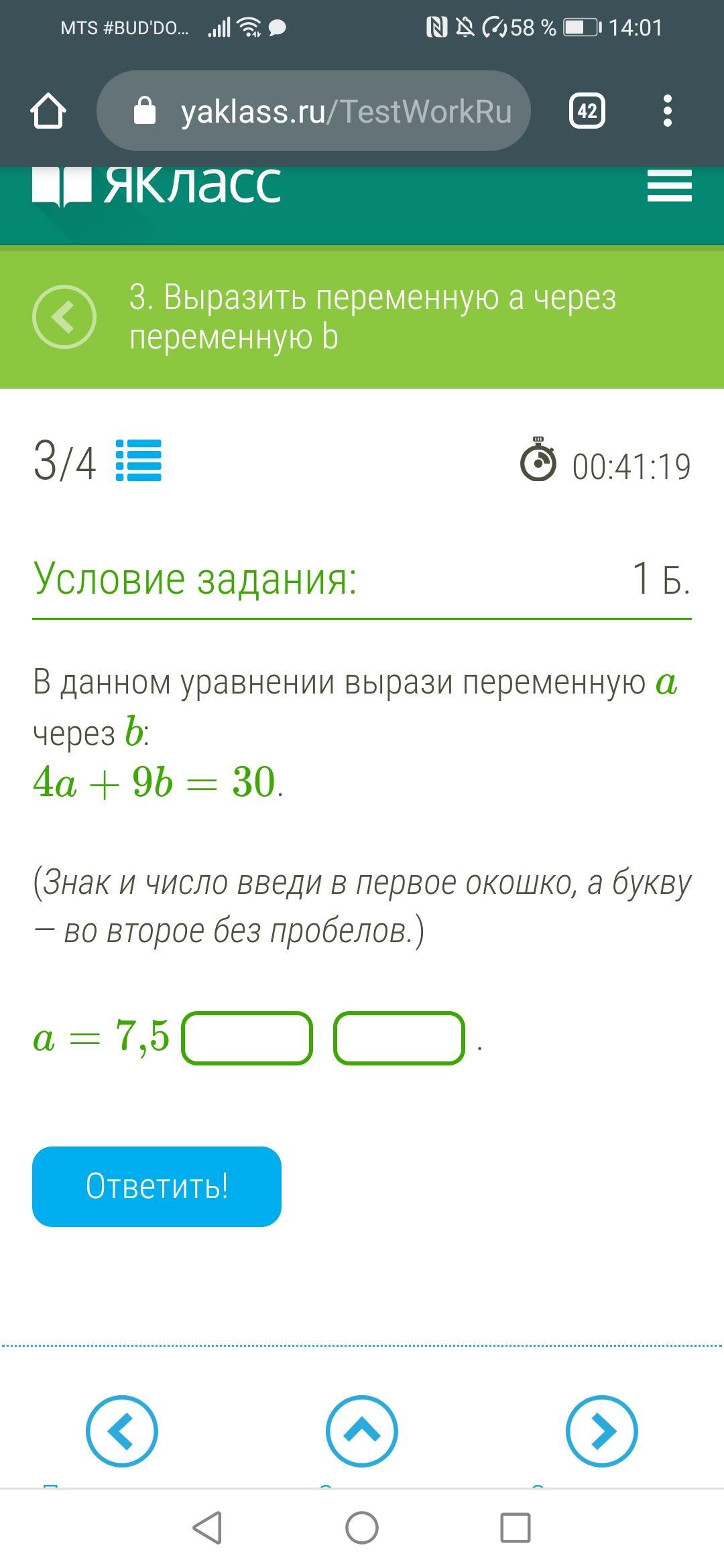
Task: Tap the first answer box for sign and number
Action: tap(247, 1038)
